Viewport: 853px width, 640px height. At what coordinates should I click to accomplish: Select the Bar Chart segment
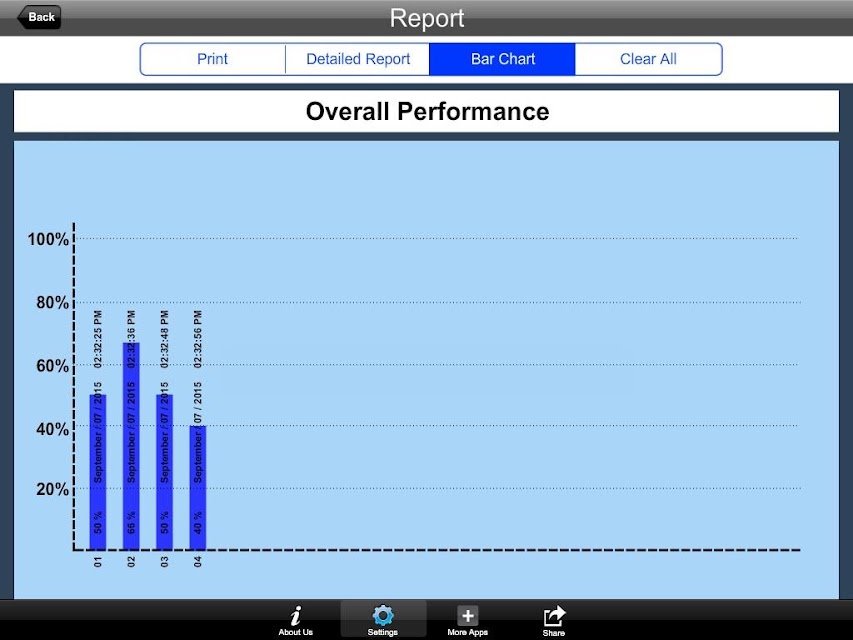coord(502,59)
